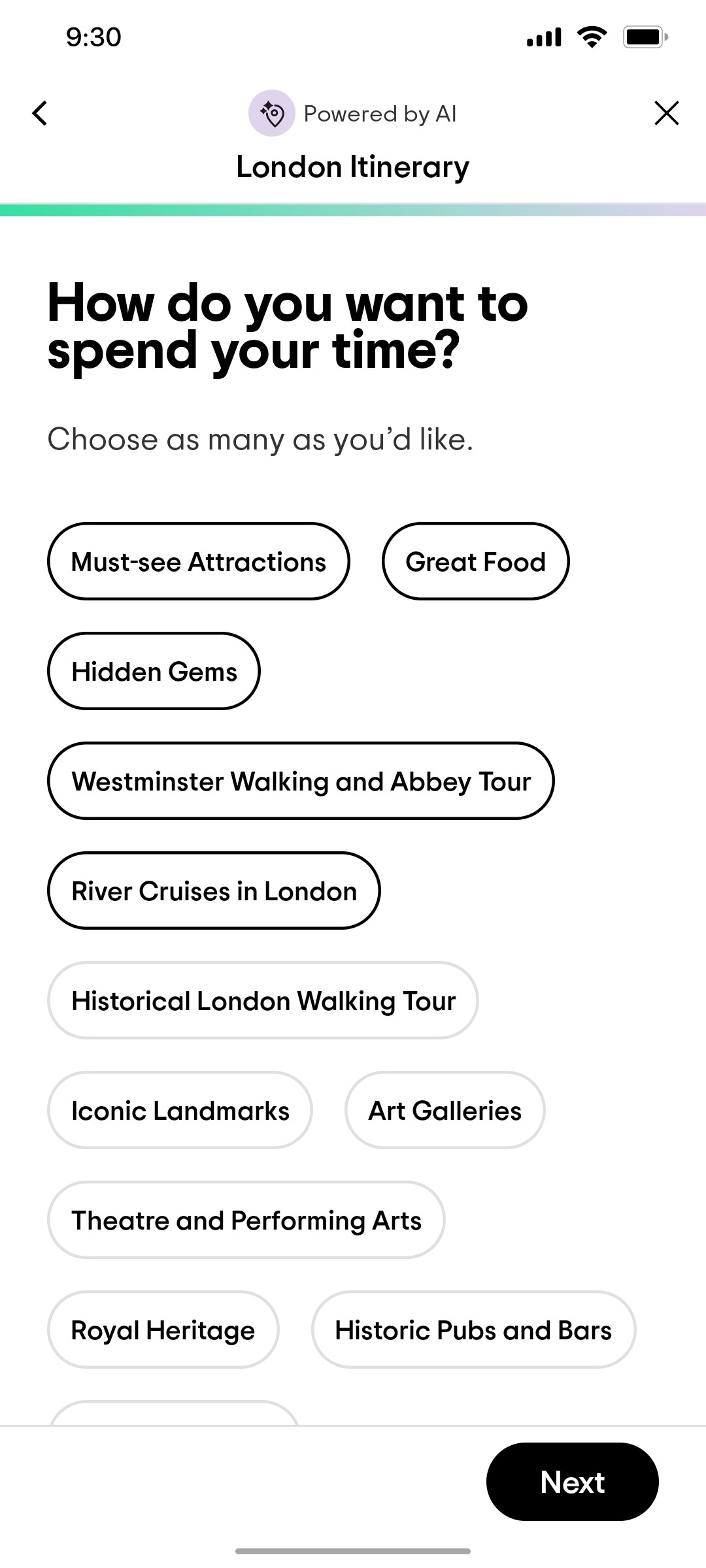Select Must-see Attractions
Image resolution: width=706 pixels, height=1568 pixels.
[198, 561]
